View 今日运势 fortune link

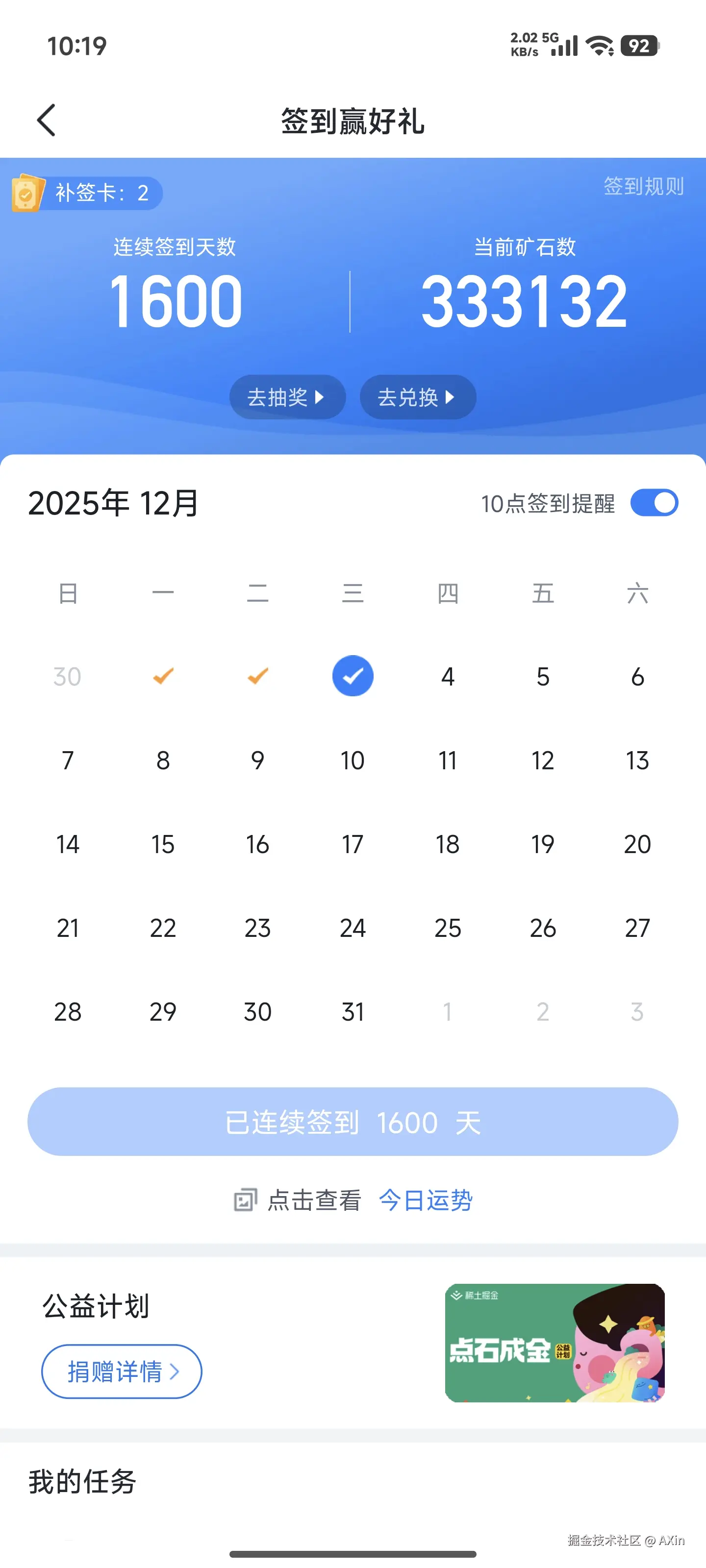[x=426, y=1199]
